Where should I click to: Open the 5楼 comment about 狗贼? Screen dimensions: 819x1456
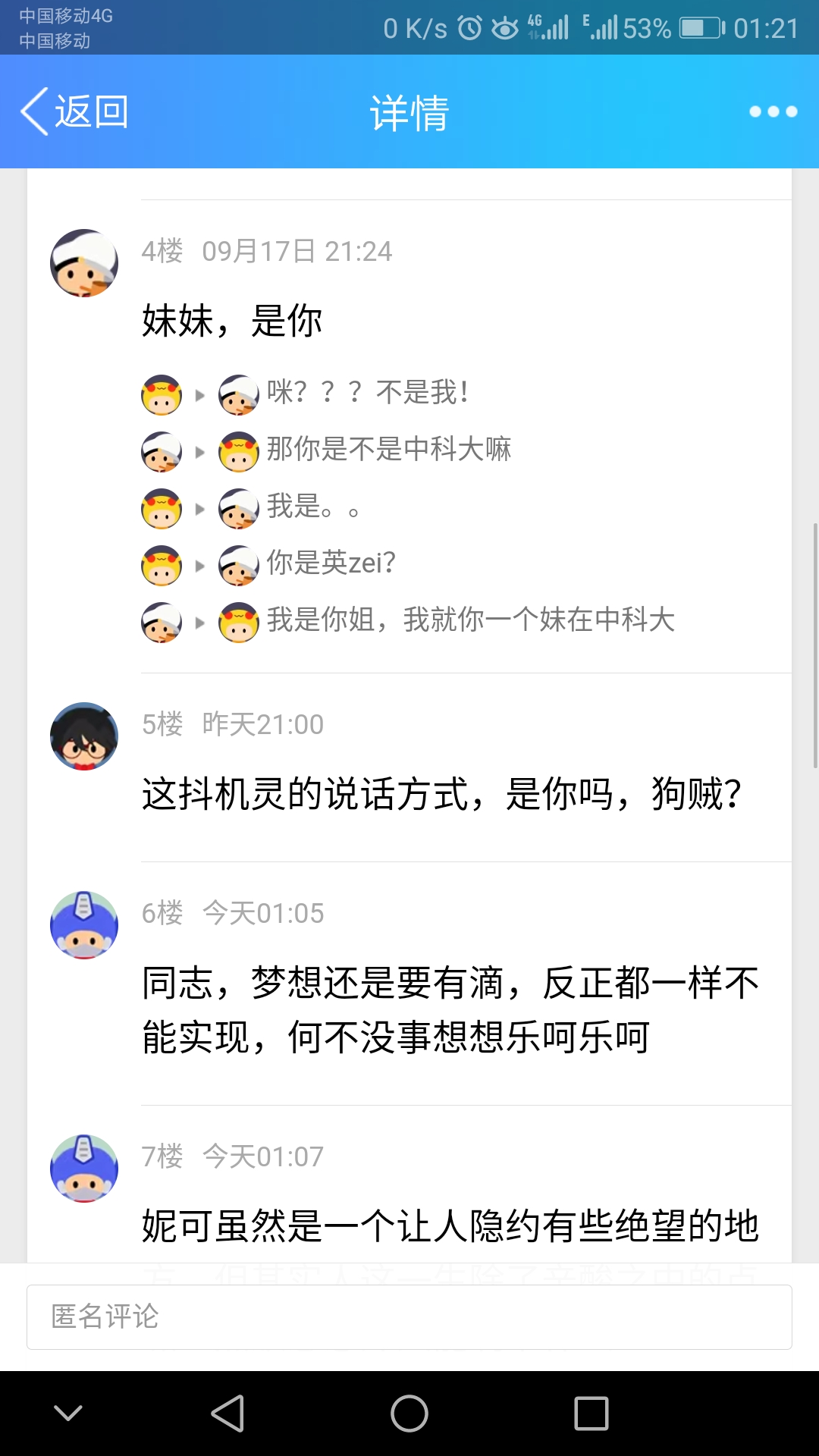coord(441,794)
